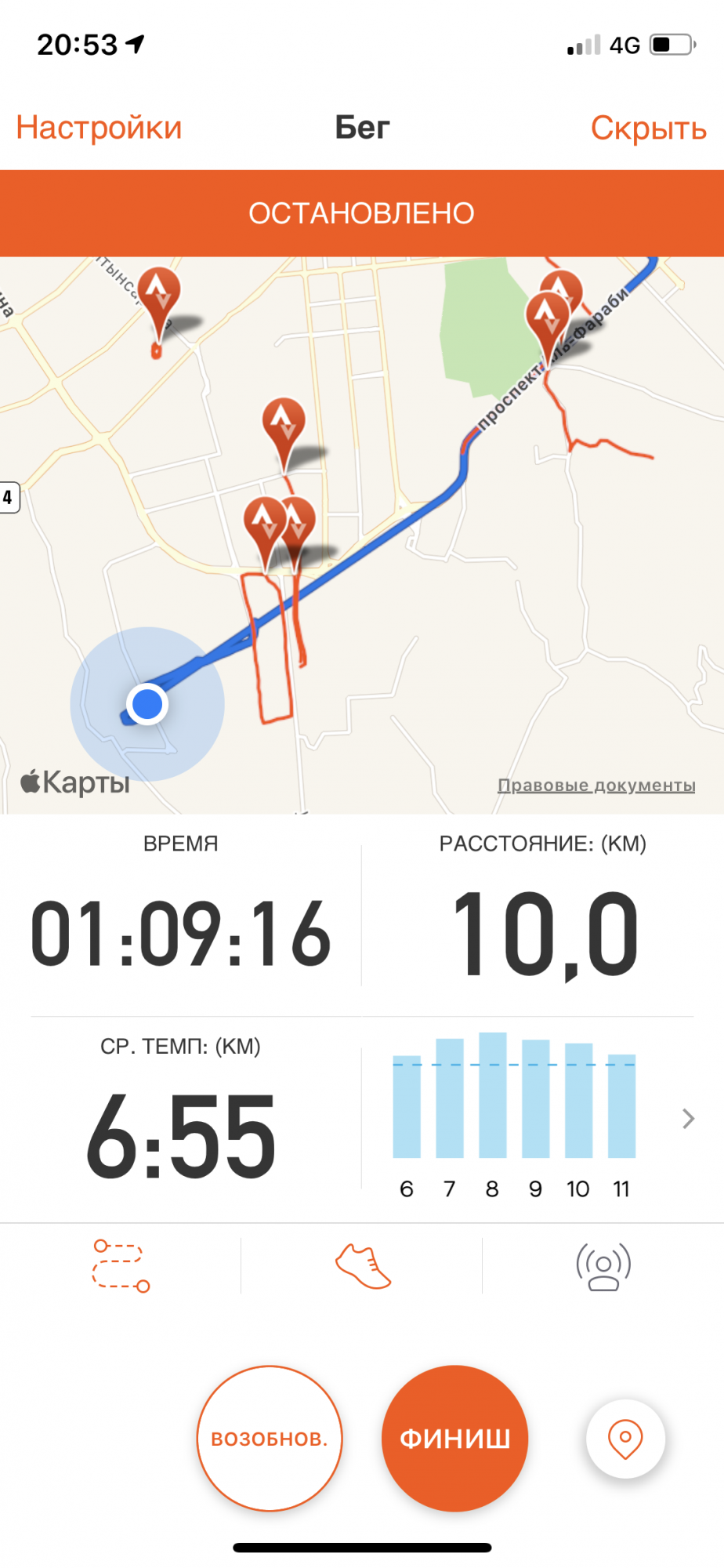Expand splits chart with the chevron arrow
This screenshot has height=1568, width=724.
click(x=688, y=1118)
